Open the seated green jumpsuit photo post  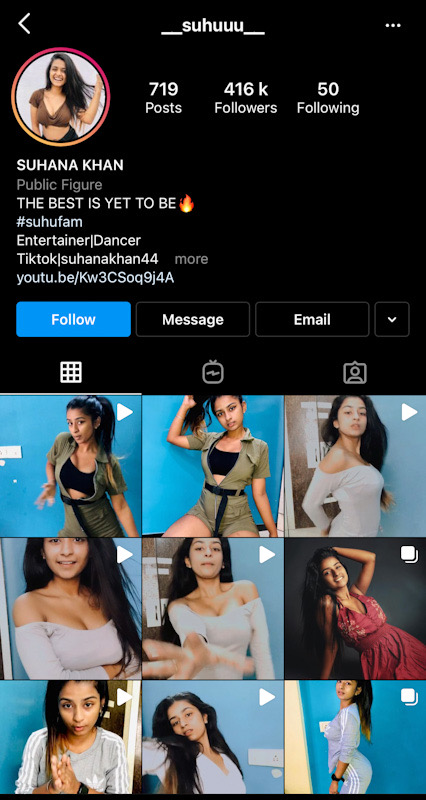click(213, 466)
